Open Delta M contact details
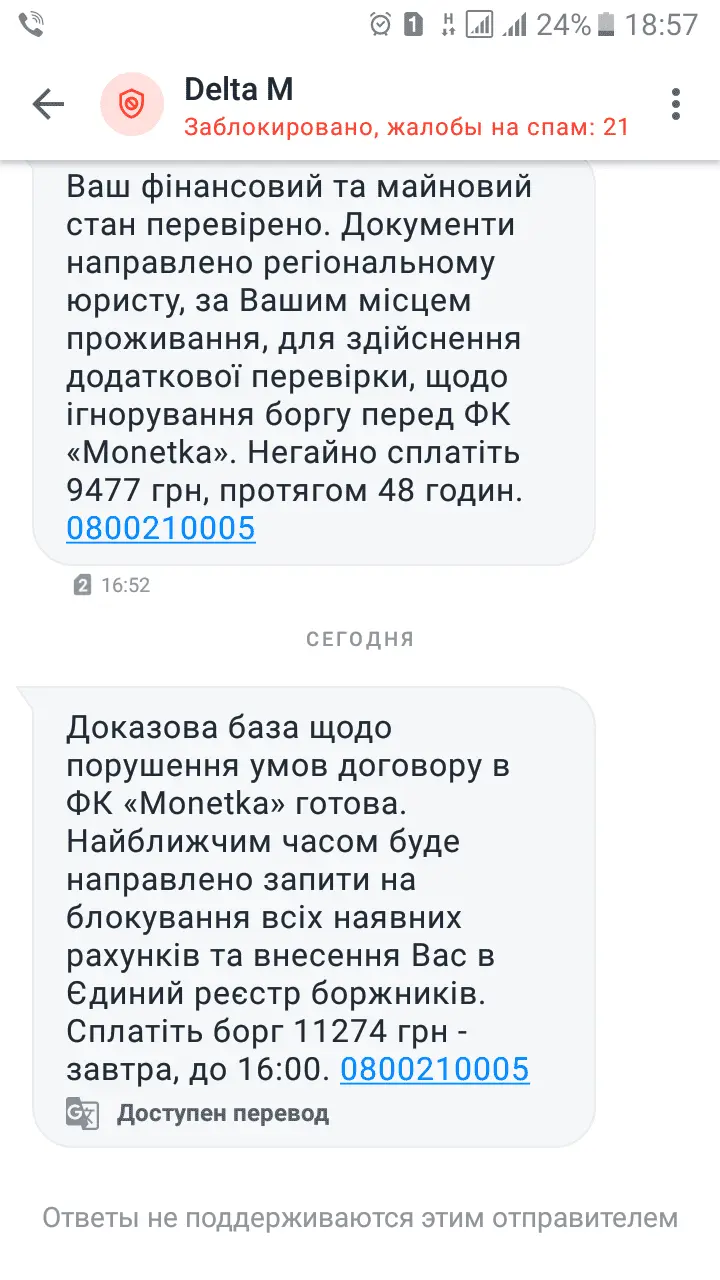Viewport: 720px width, 1280px height. [238, 90]
